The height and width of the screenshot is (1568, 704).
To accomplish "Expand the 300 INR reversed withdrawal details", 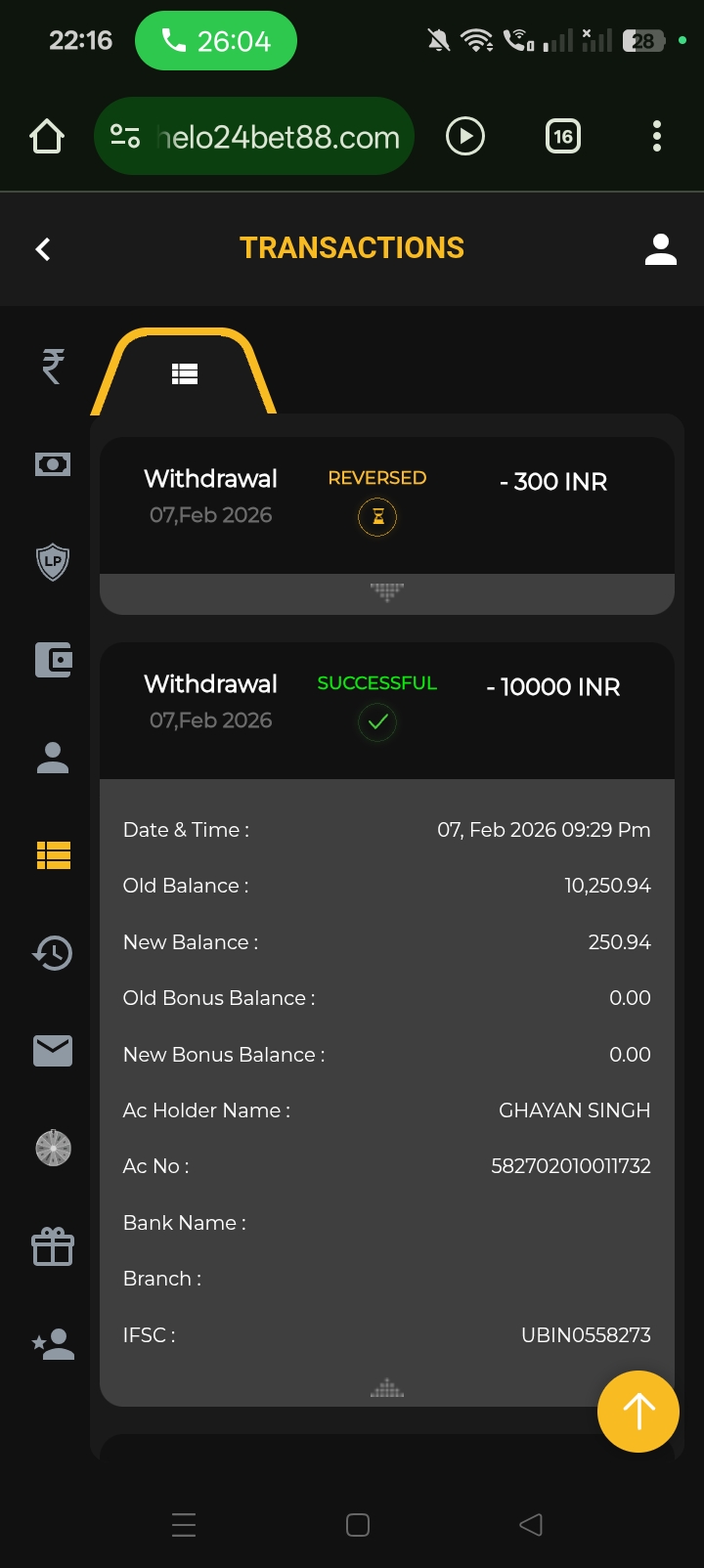I will coord(387,592).
